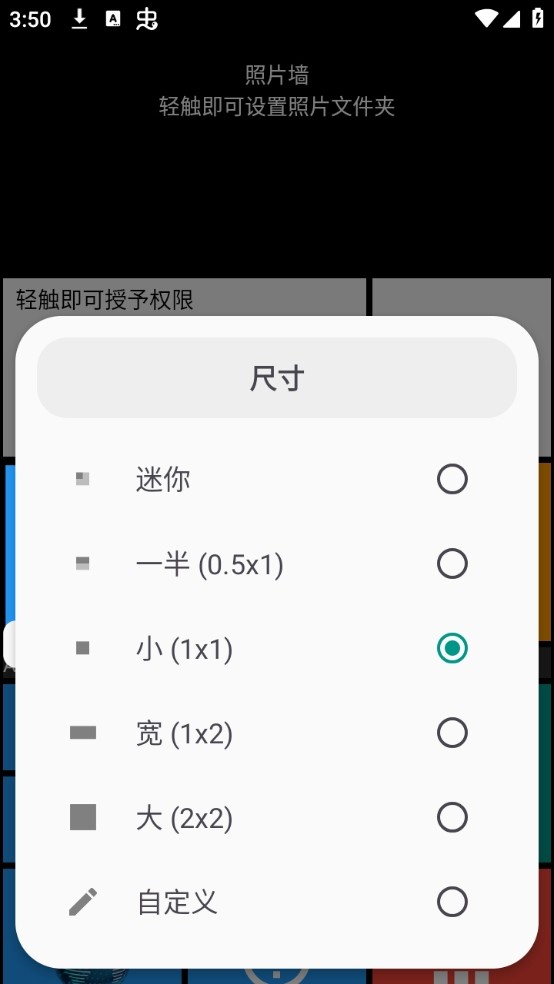Image resolution: width=554 pixels, height=984 pixels.
Task: Choose 一半 (0.5x1) size
Action: coord(277,564)
